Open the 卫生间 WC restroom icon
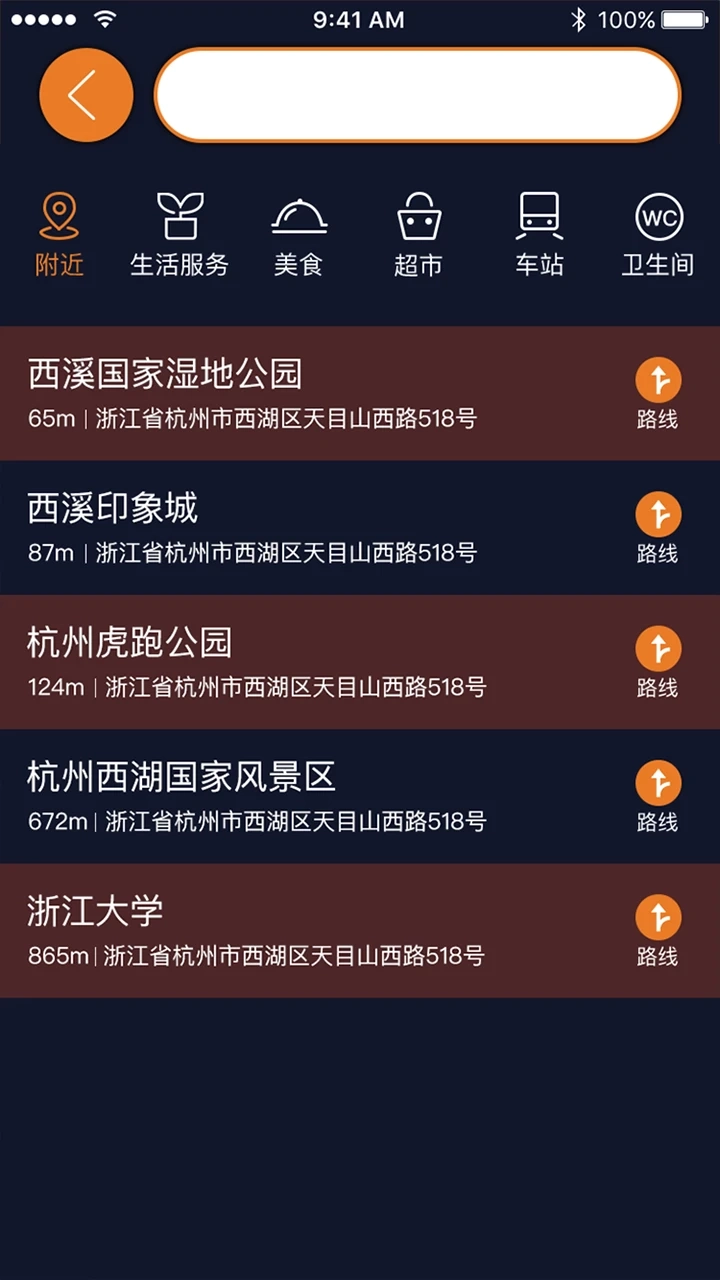Image resolution: width=720 pixels, height=1280 pixels. click(x=657, y=215)
